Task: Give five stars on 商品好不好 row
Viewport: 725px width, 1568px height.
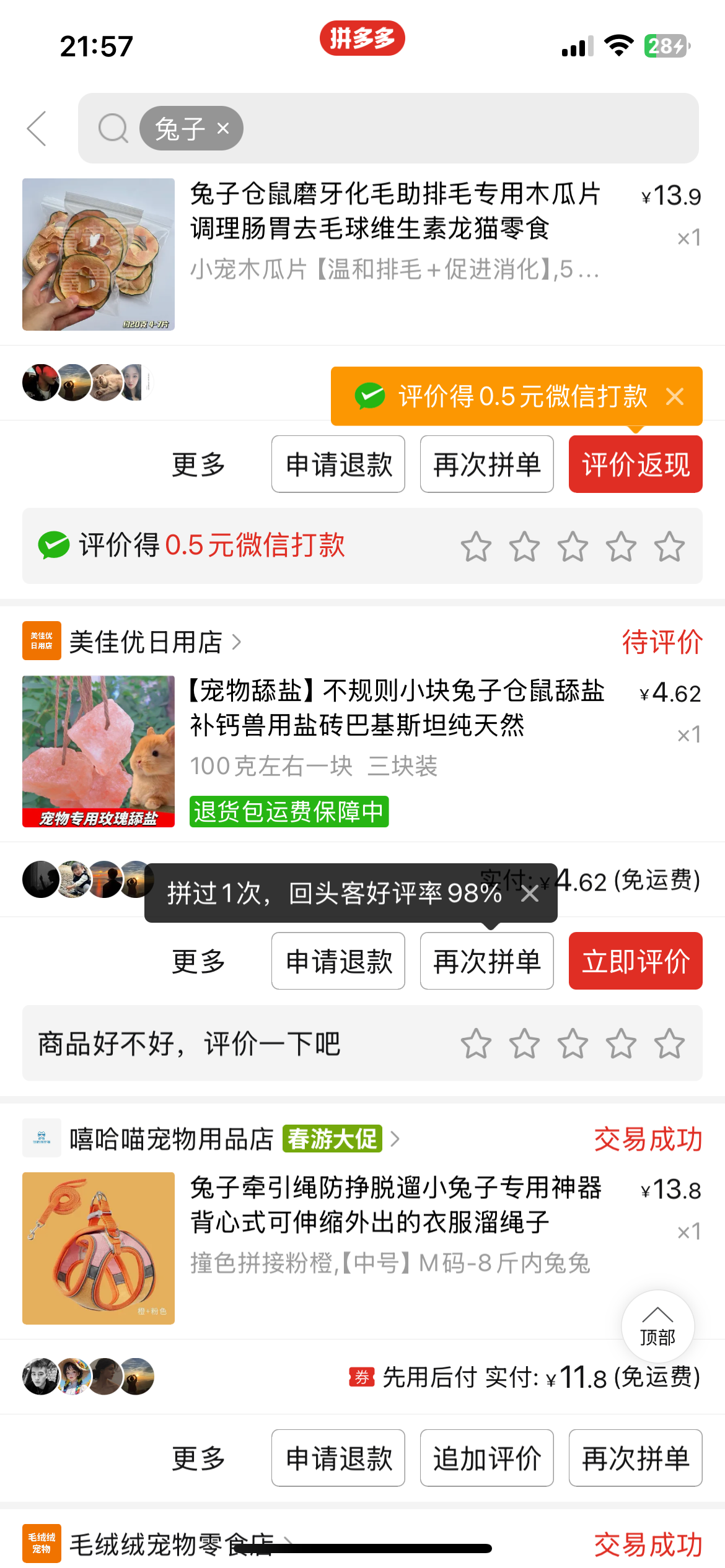Action: point(669,1043)
